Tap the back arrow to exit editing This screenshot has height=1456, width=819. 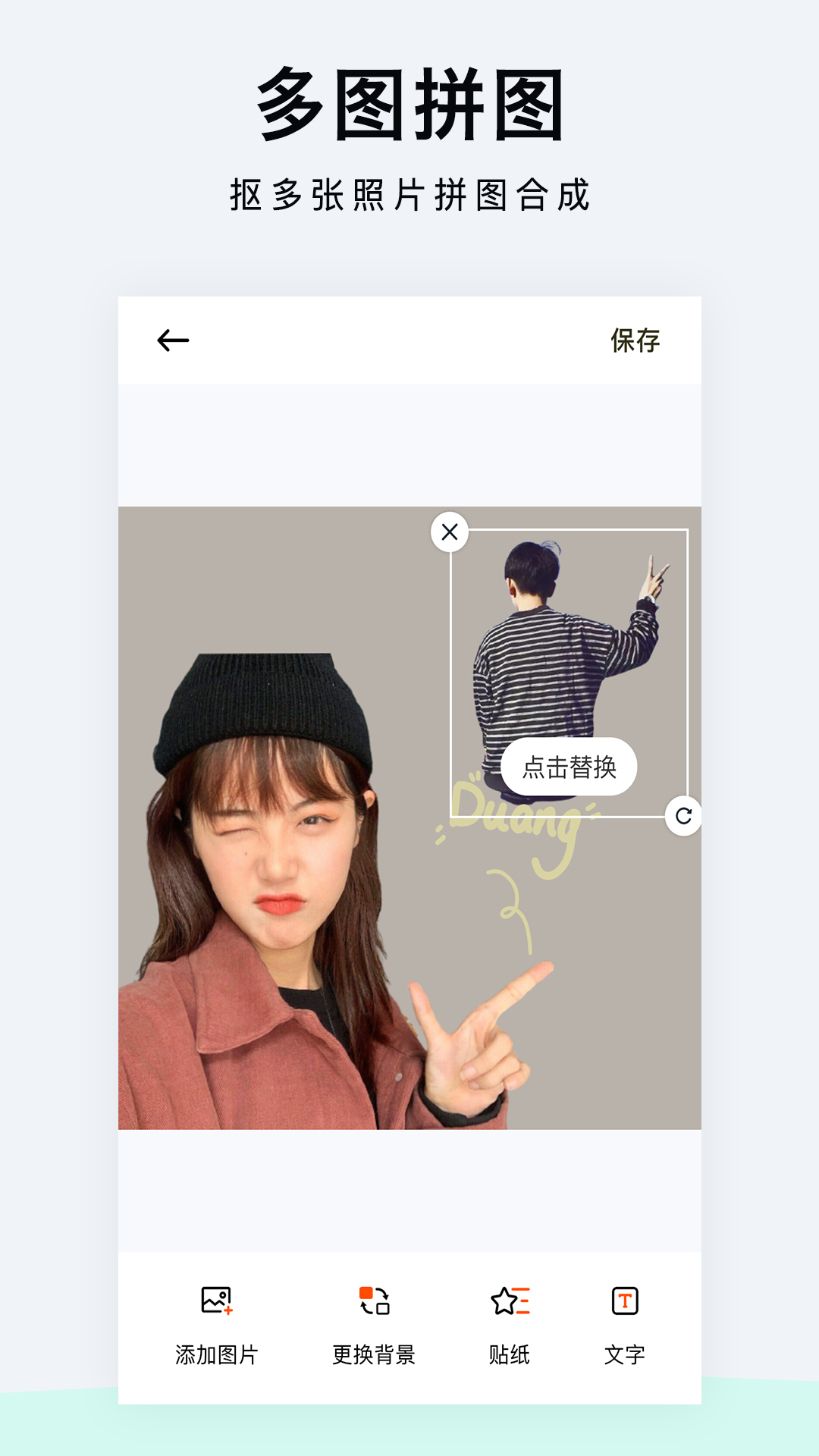[173, 340]
